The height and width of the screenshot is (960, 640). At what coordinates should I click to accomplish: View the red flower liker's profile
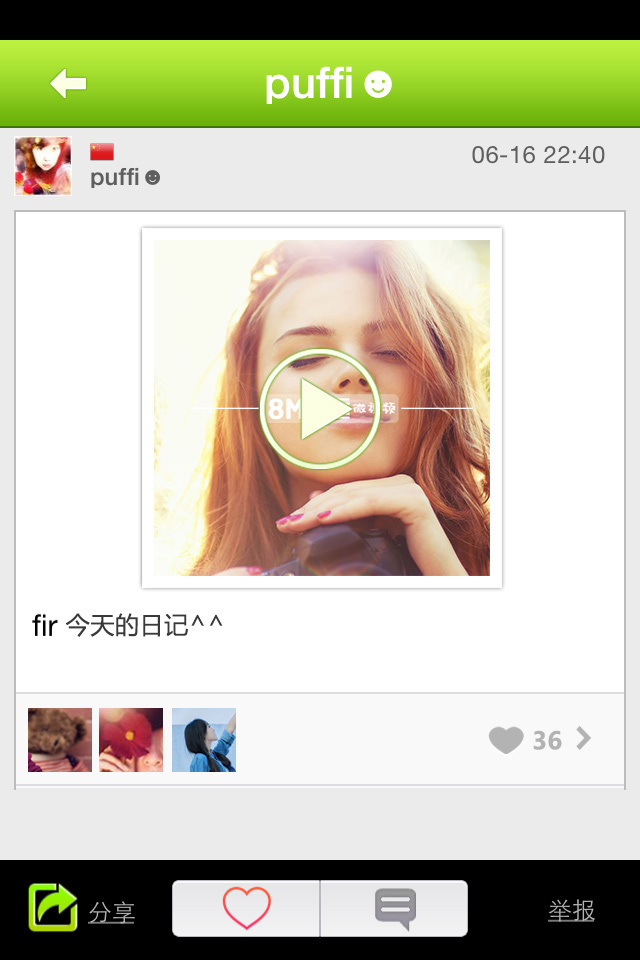tap(131, 740)
